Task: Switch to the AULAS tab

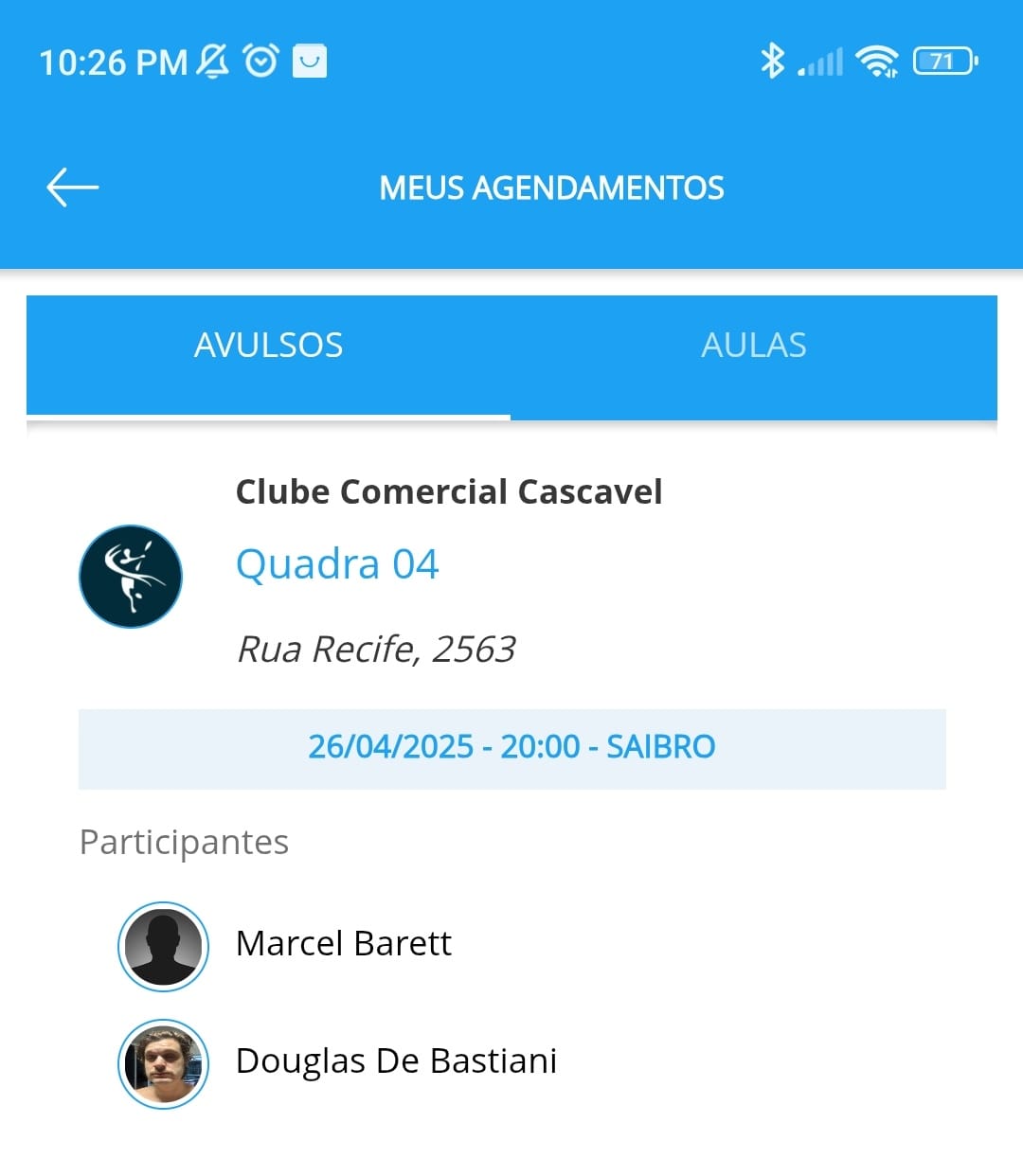Action: point(753,346)
